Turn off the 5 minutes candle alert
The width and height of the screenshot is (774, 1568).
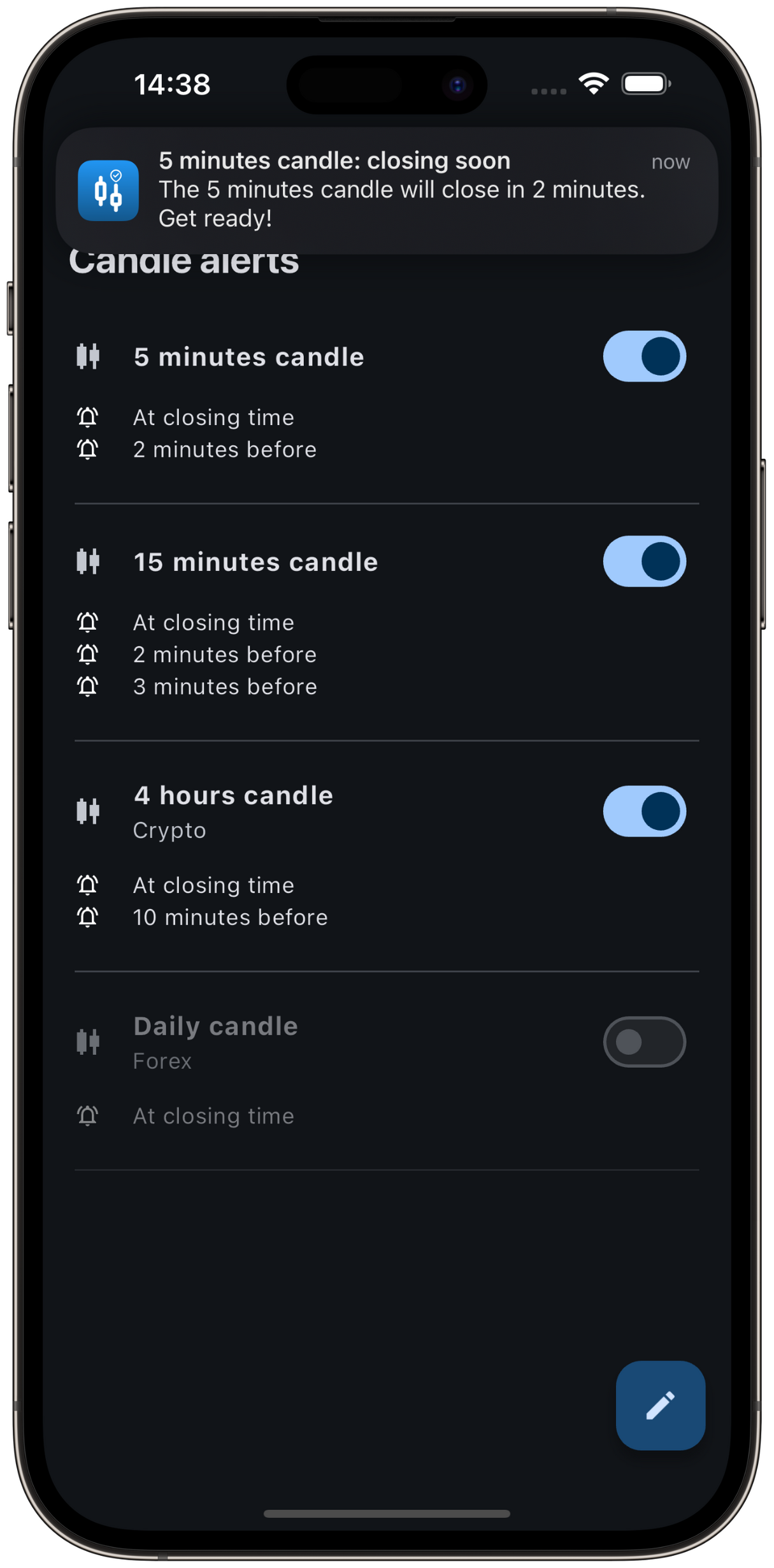644,356
